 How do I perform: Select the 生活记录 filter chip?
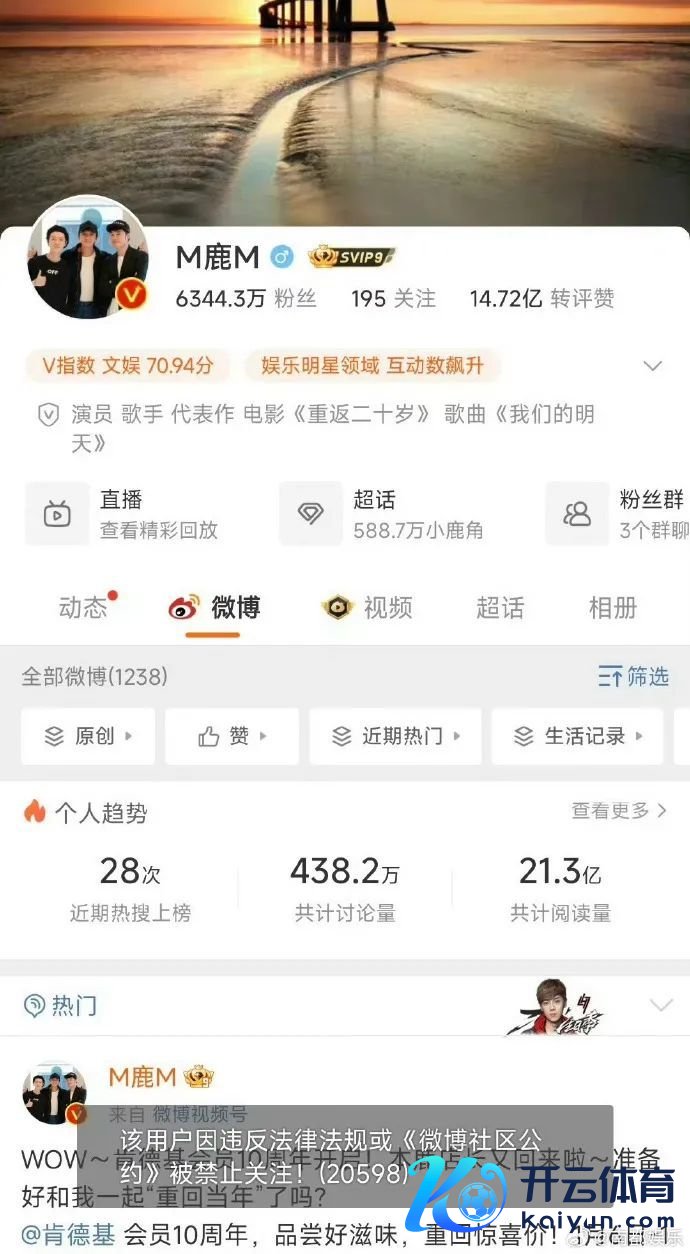(577, 737)
